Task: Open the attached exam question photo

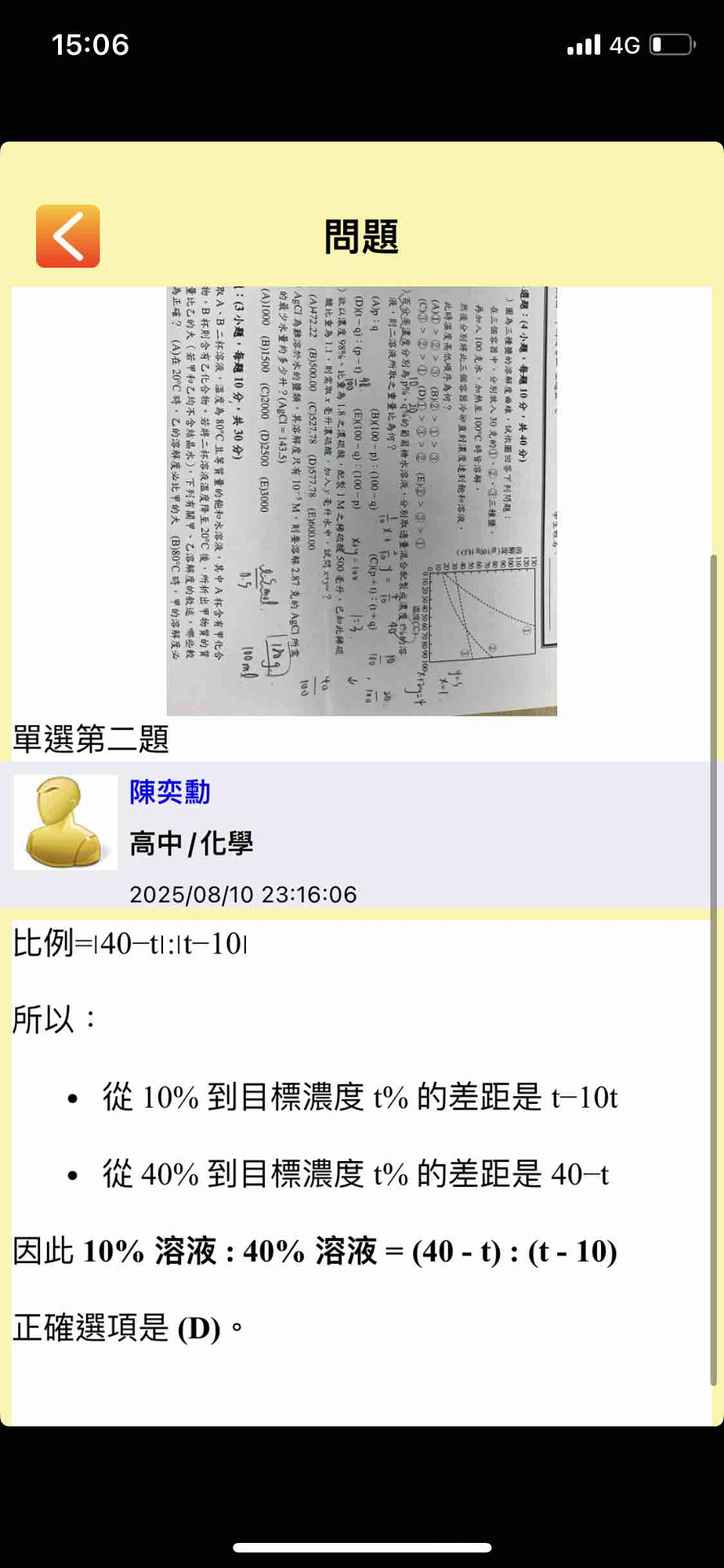Action: point(361,502)
